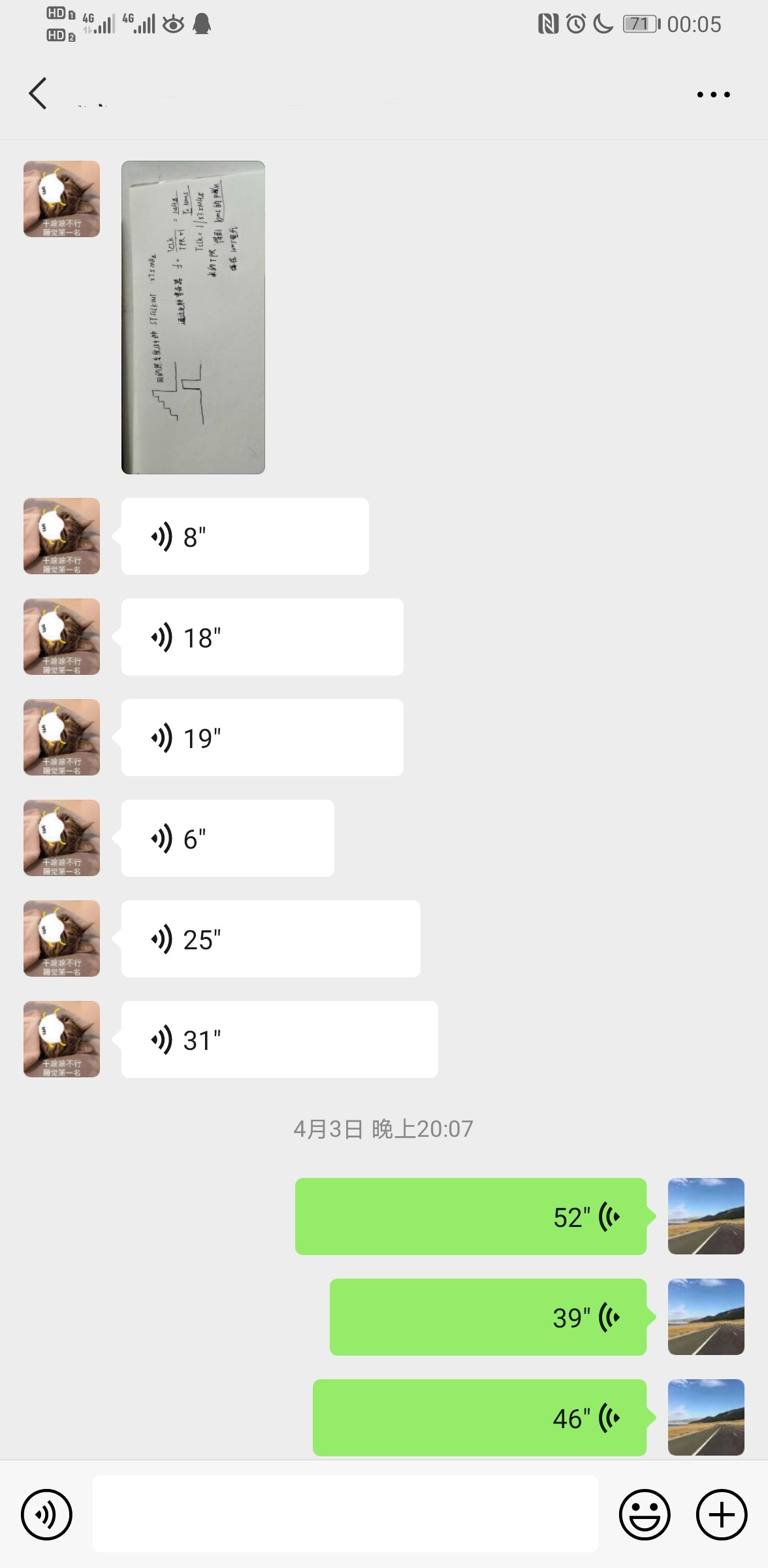Viewport: 768px width, 1568px height.
Task: Play the 31-second voice message
Action: coord(279,1039)
